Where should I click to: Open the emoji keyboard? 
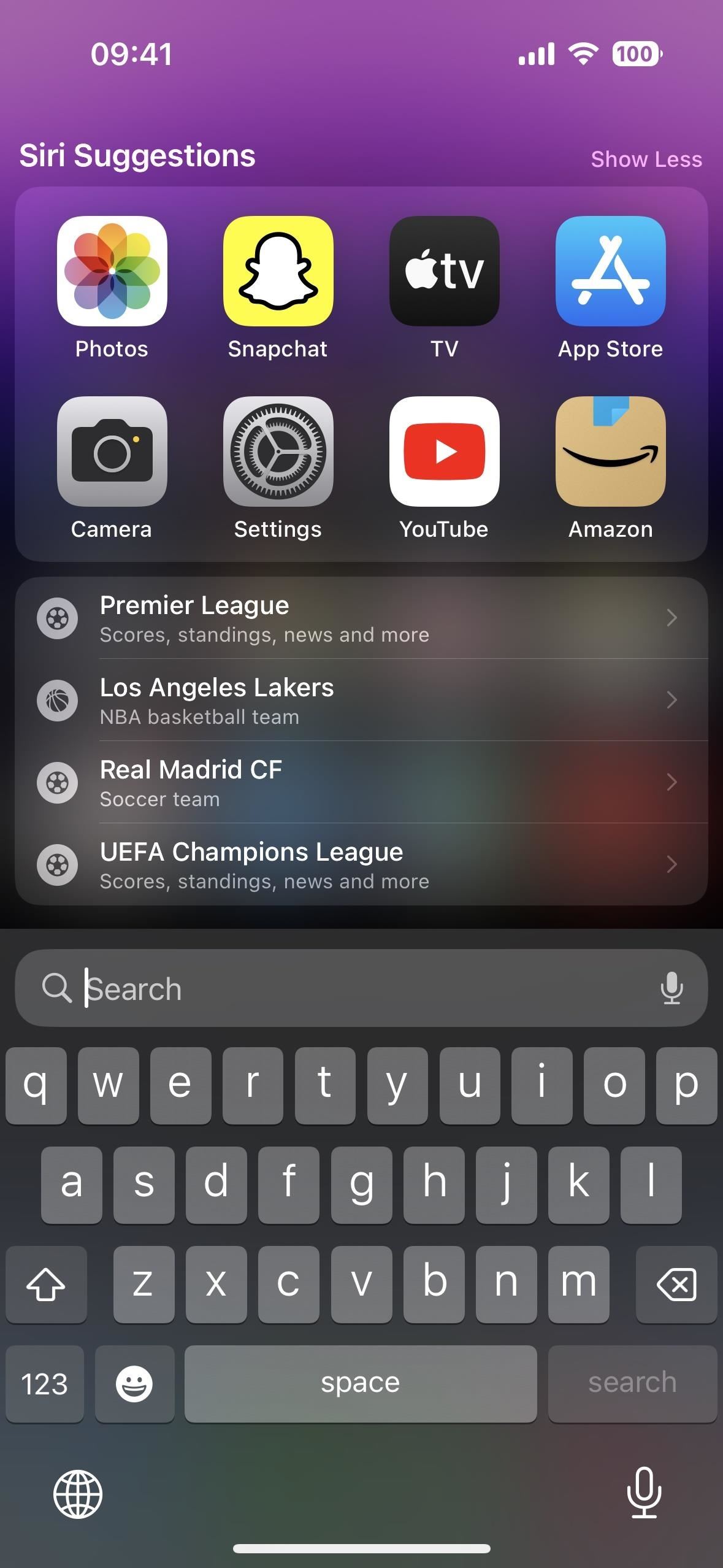point(134,1384)
